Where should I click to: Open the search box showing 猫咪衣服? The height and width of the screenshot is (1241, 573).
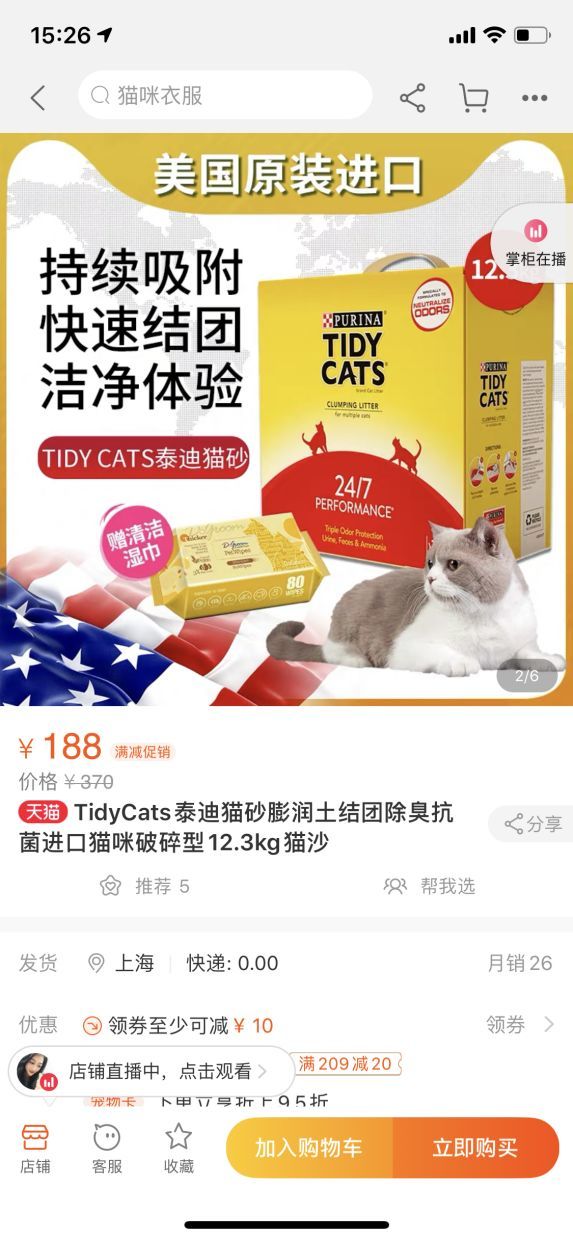[x=225, y=96]
